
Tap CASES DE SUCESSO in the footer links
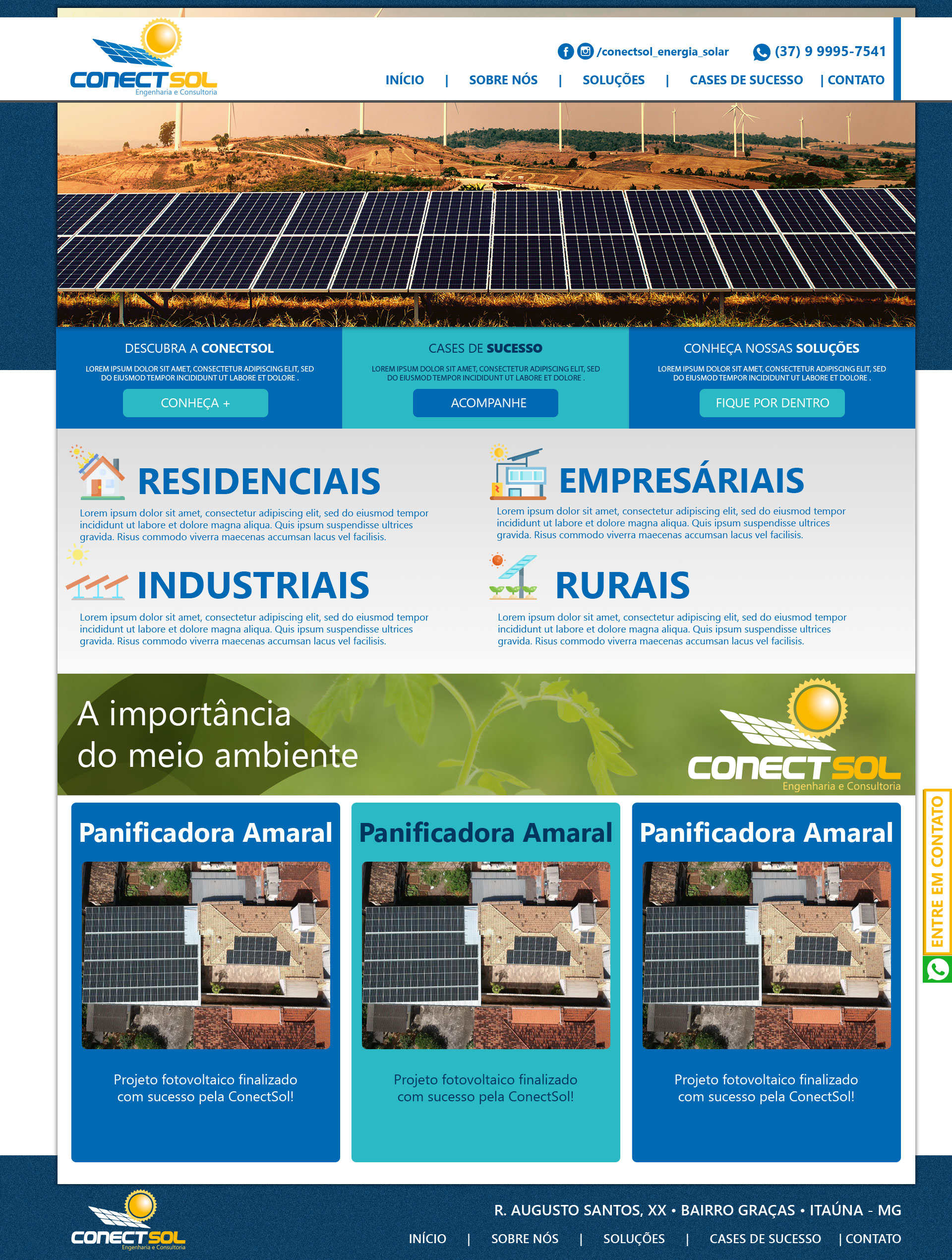pos(765,1239)
